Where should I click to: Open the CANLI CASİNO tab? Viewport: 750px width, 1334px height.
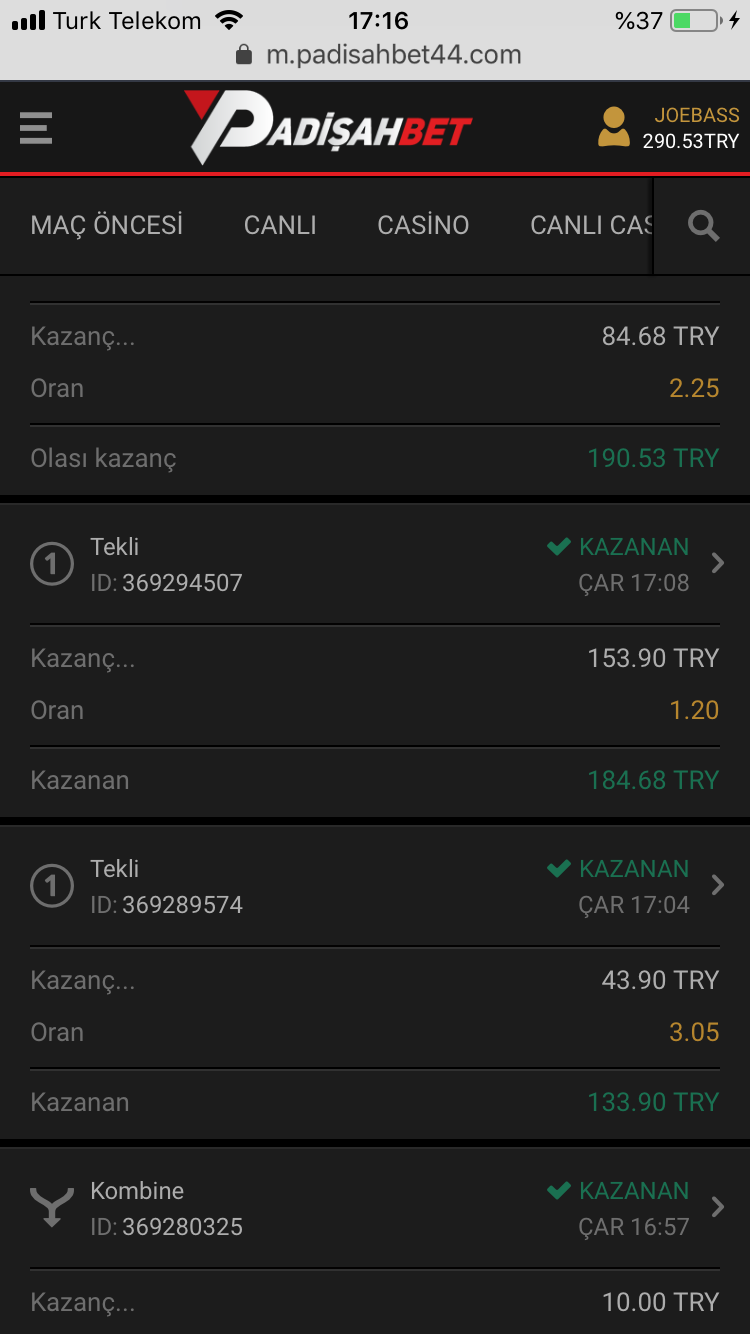click(x=591, y=225)
